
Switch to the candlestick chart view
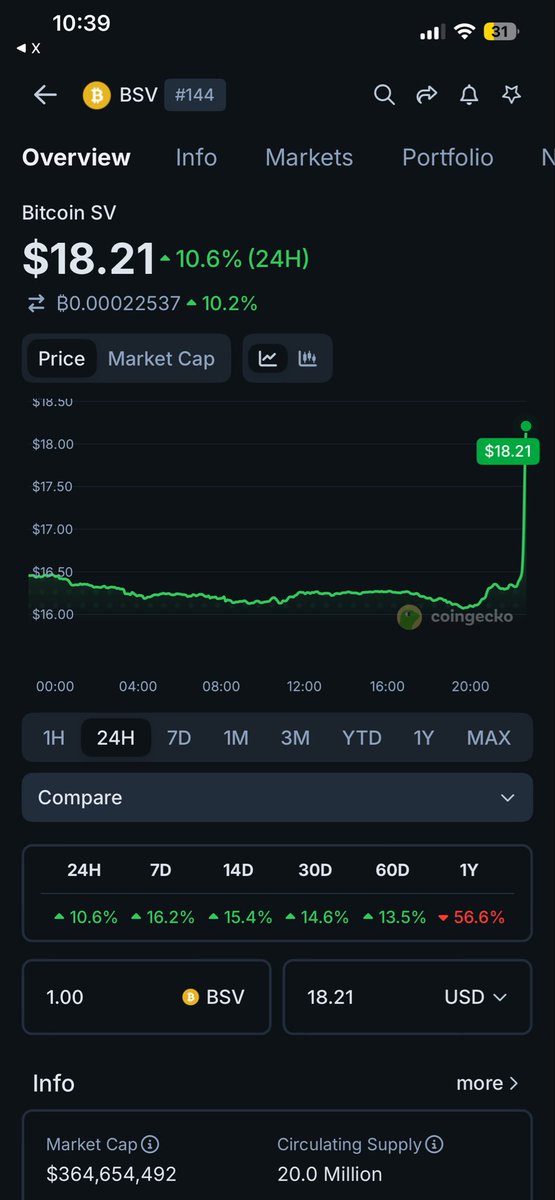pyautogui.click(x=308, y=358)
